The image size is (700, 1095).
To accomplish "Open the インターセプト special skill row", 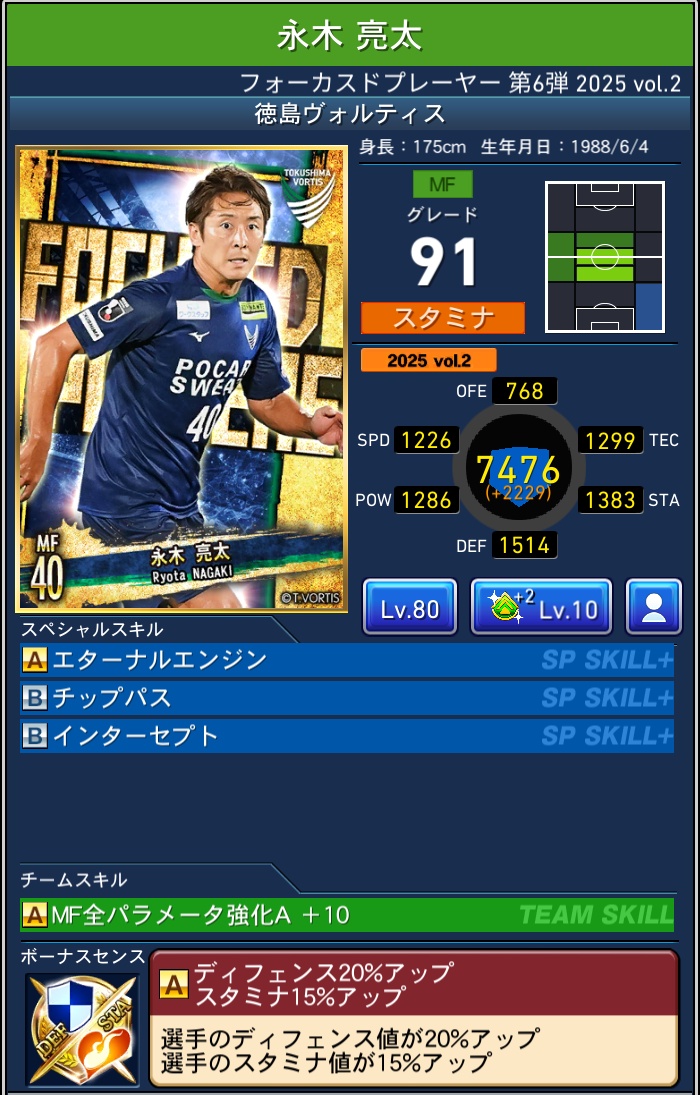I will point(346,736).
